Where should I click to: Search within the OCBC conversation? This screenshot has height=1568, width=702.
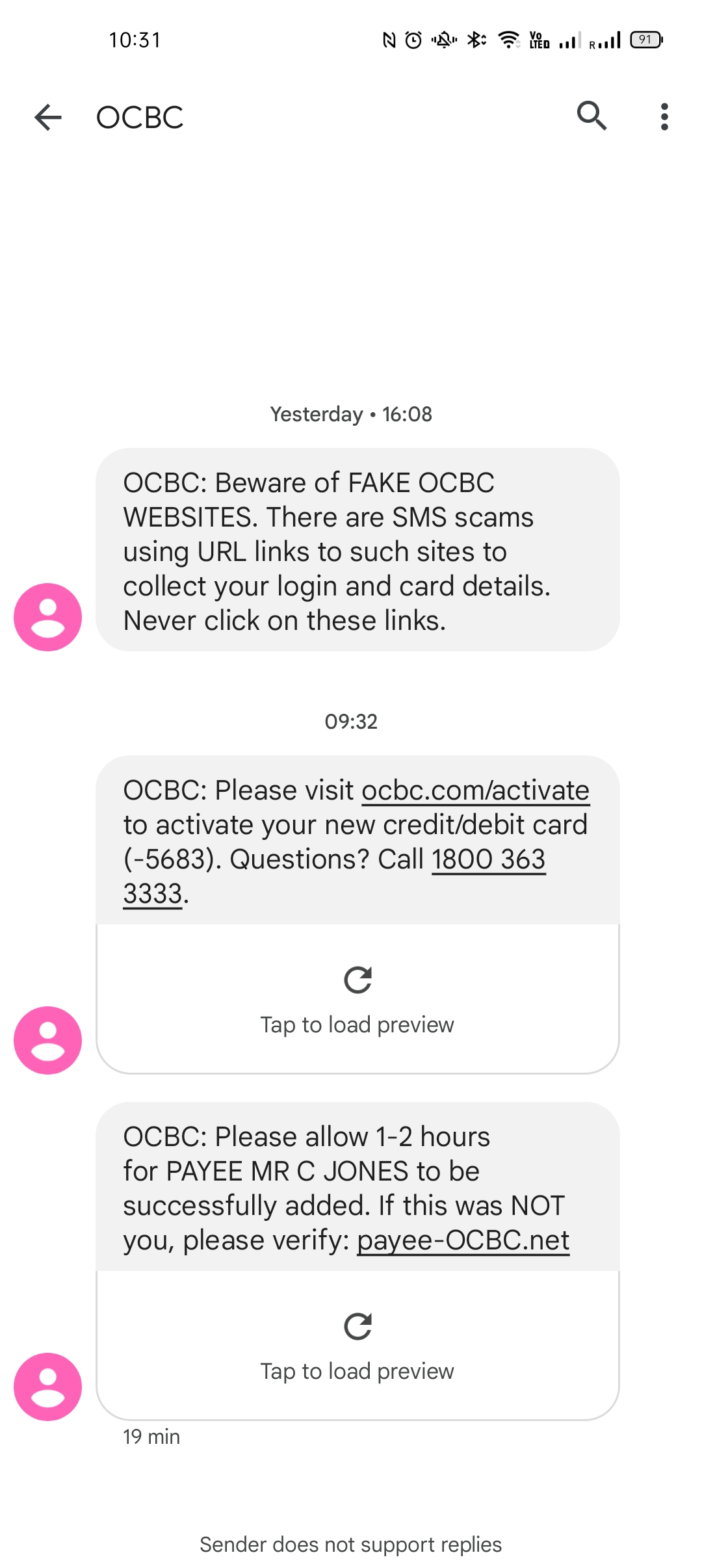pos(591,116)
